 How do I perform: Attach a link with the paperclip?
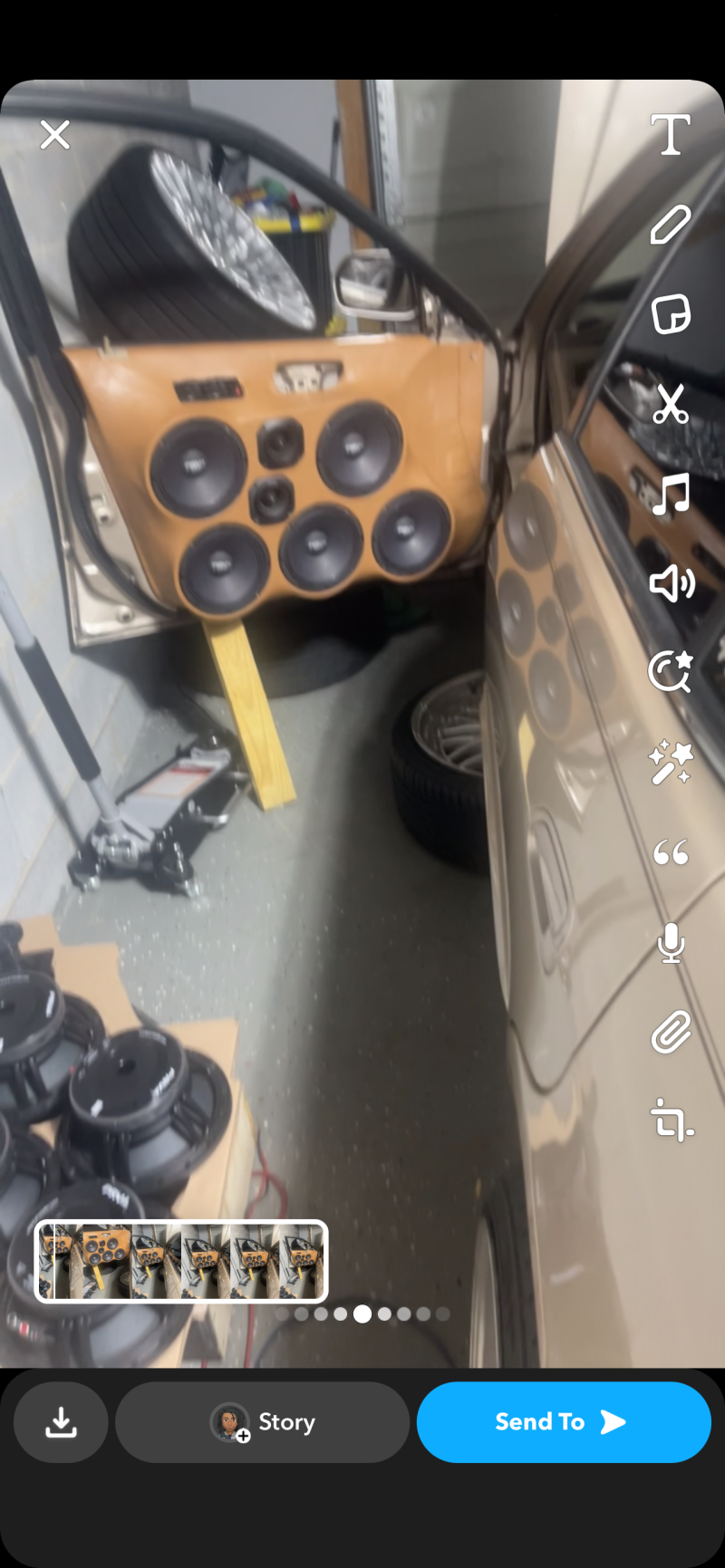[671, 1033]
